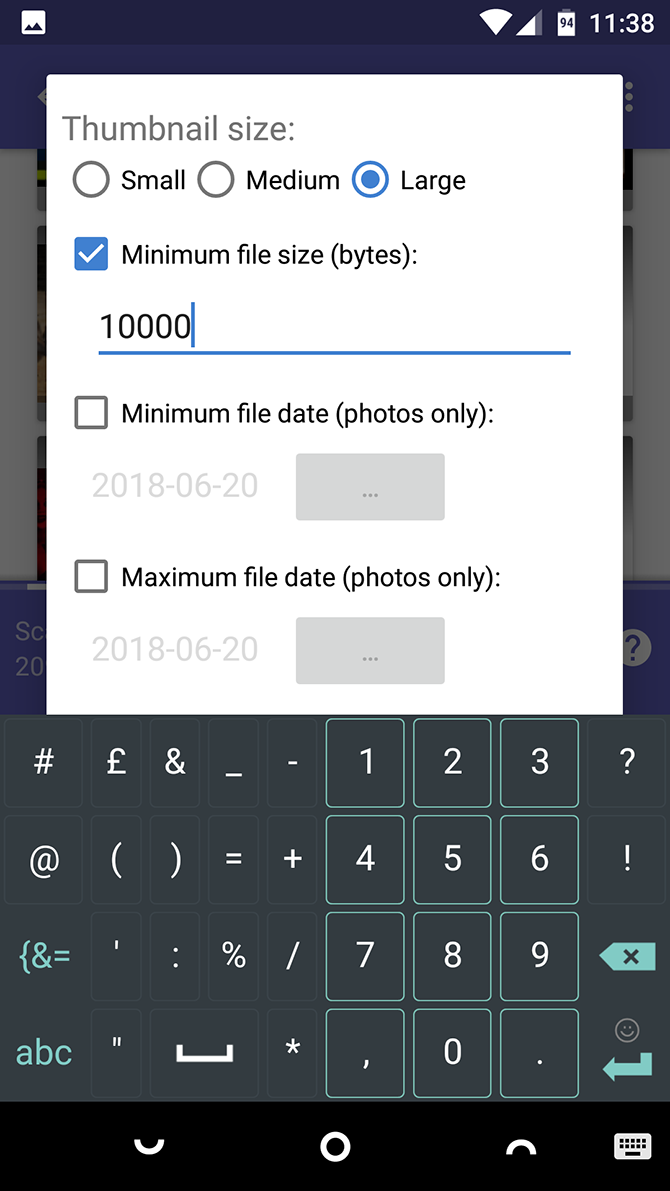Switch keyboard to abc letters
This screenshot has width=670, height=1191.
coord(44,1052)
